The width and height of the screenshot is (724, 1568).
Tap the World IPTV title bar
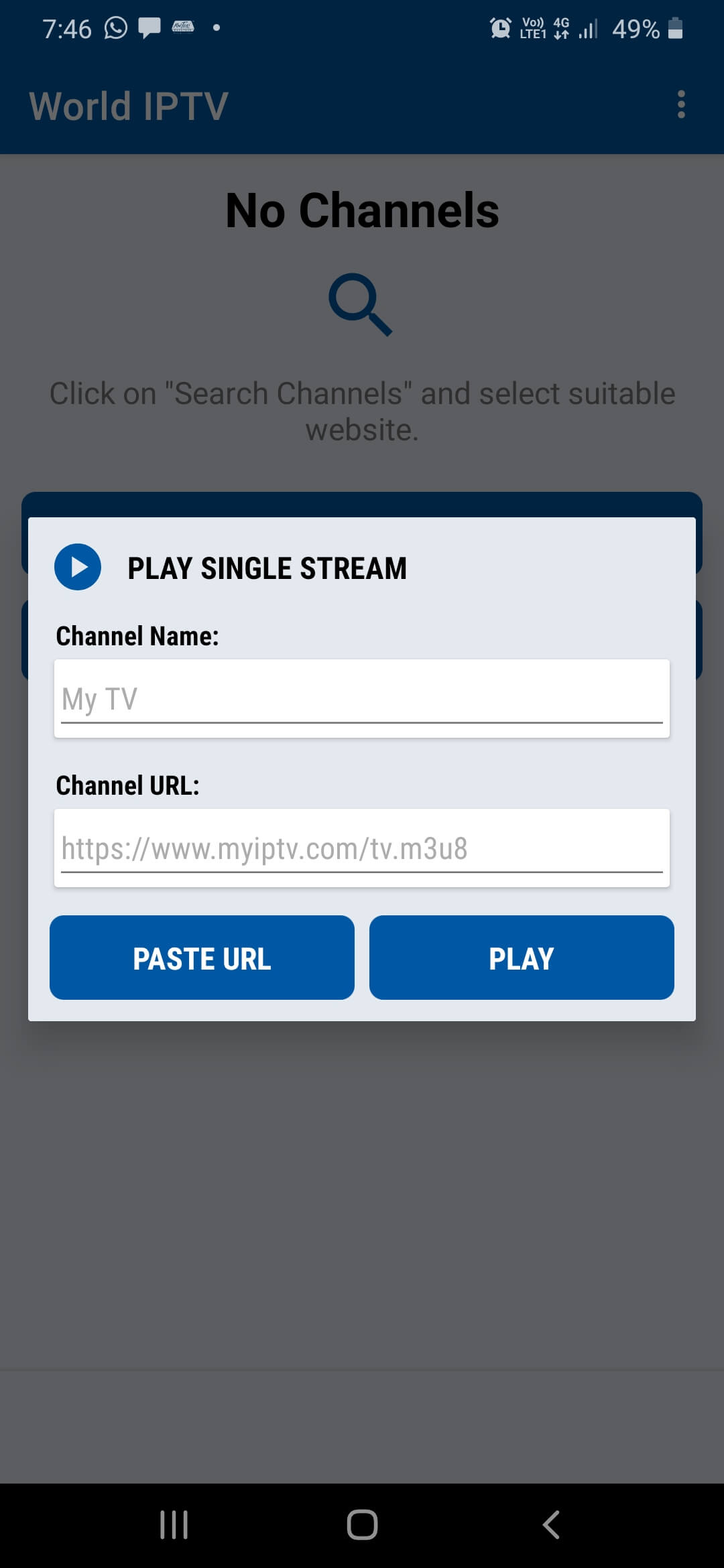[129, 105]
